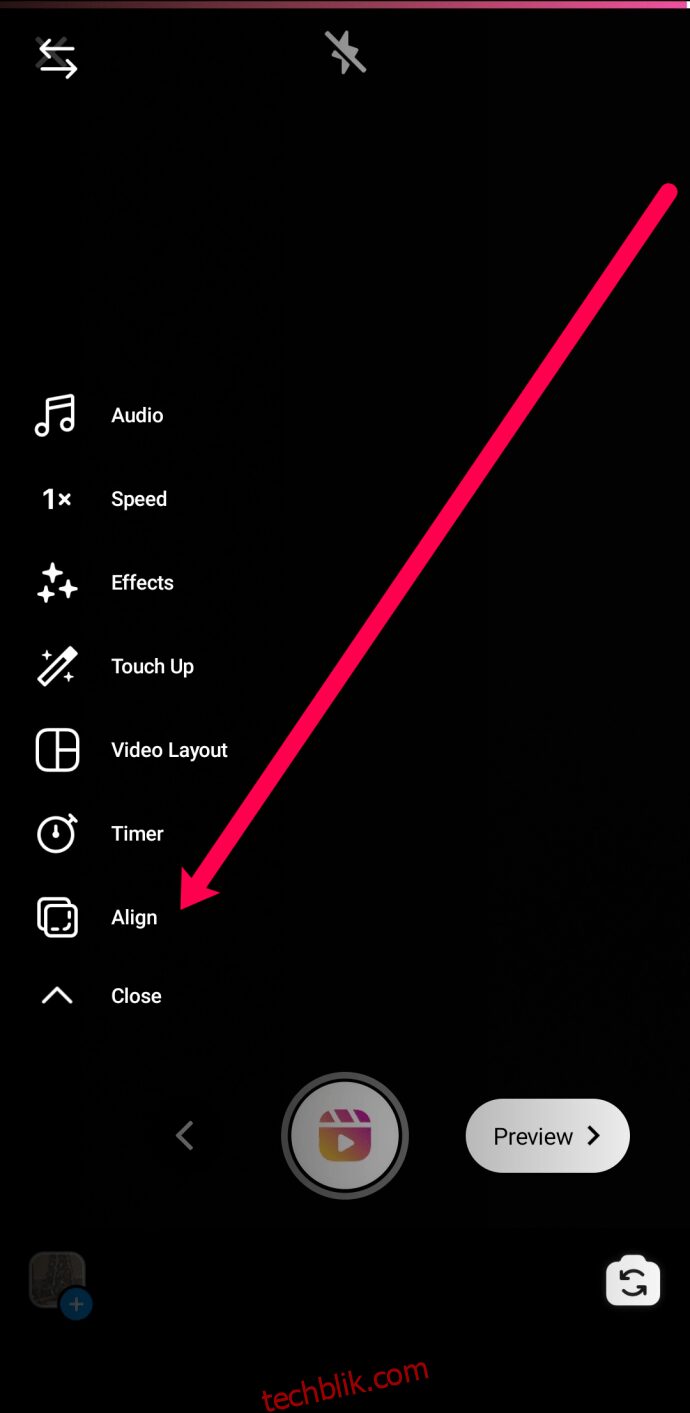Image resolution: width=690 pixels, height=1413 pixels.
Task: Tap the Reels record button
Action: click(x=345, y=1136)
